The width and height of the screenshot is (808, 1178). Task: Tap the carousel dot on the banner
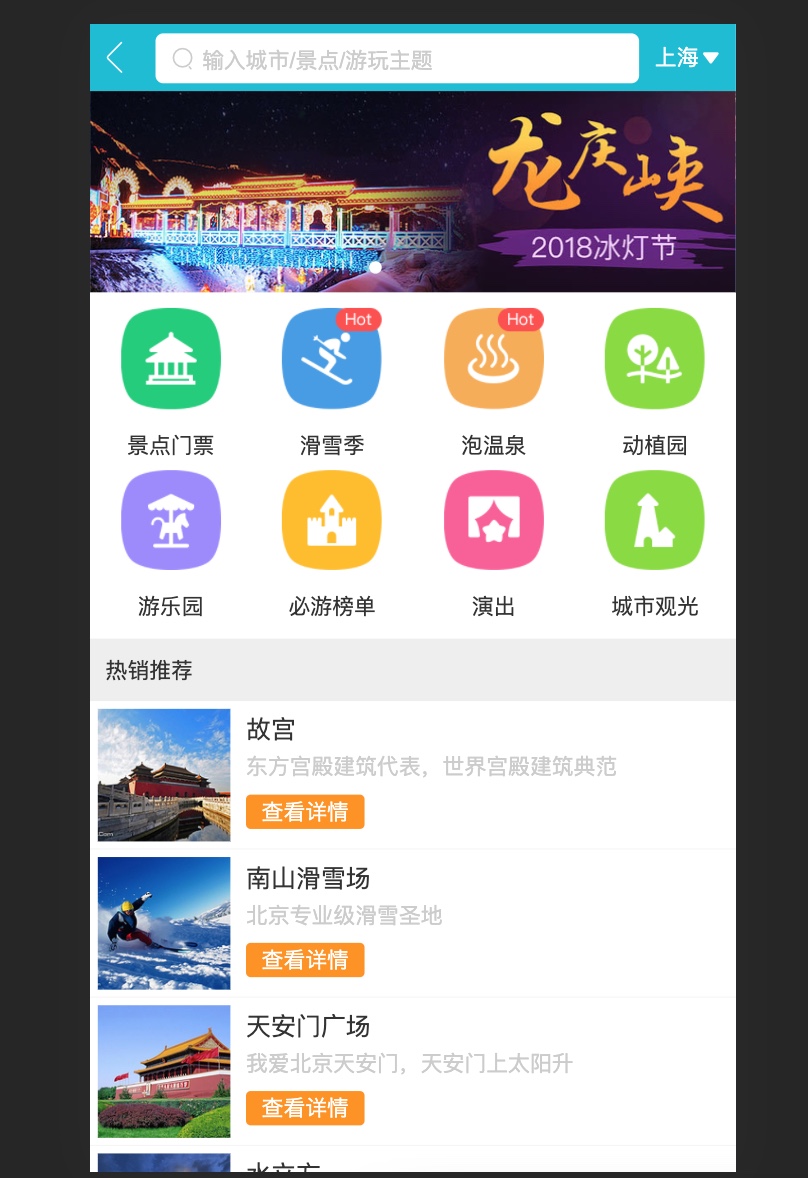point(374,268)
